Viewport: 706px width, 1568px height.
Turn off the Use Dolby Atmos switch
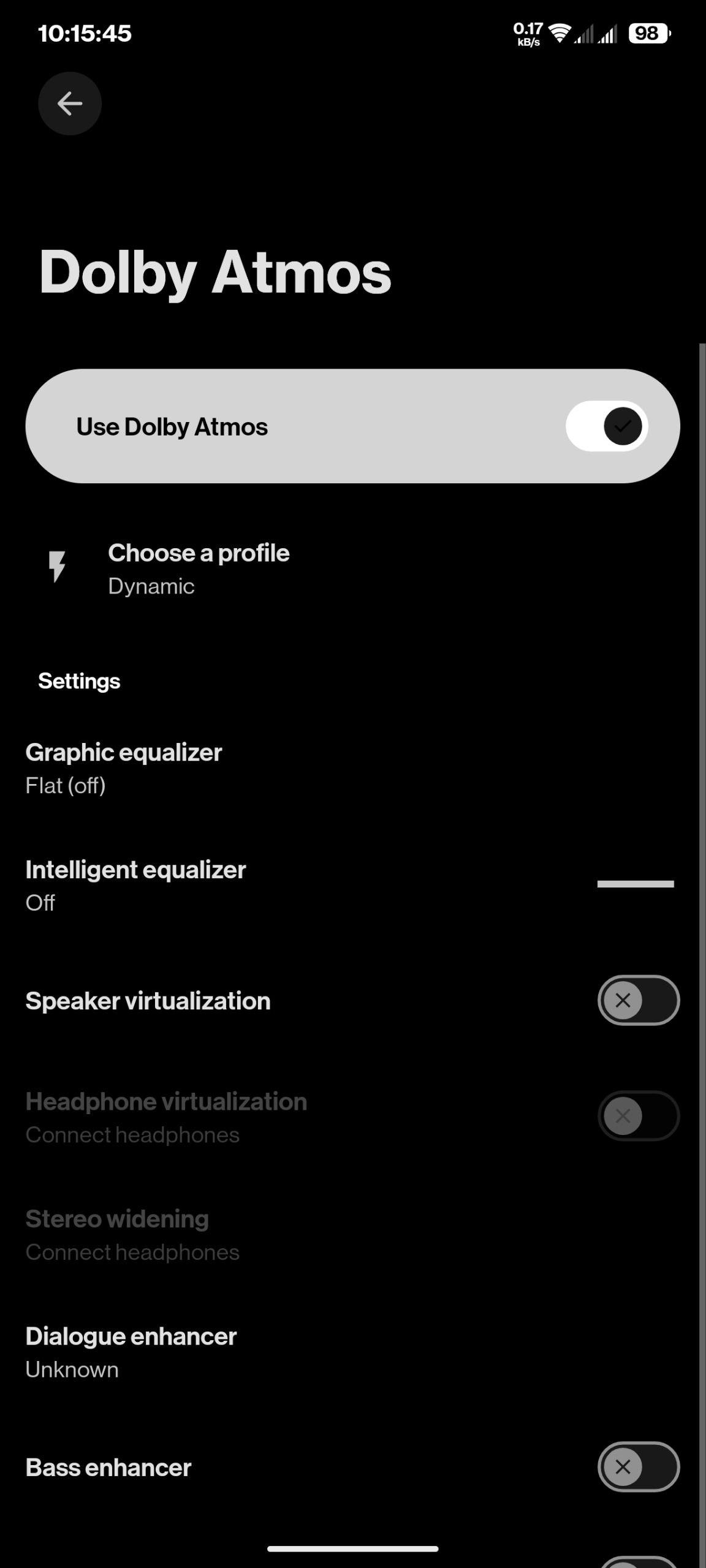tap(606, 426)
